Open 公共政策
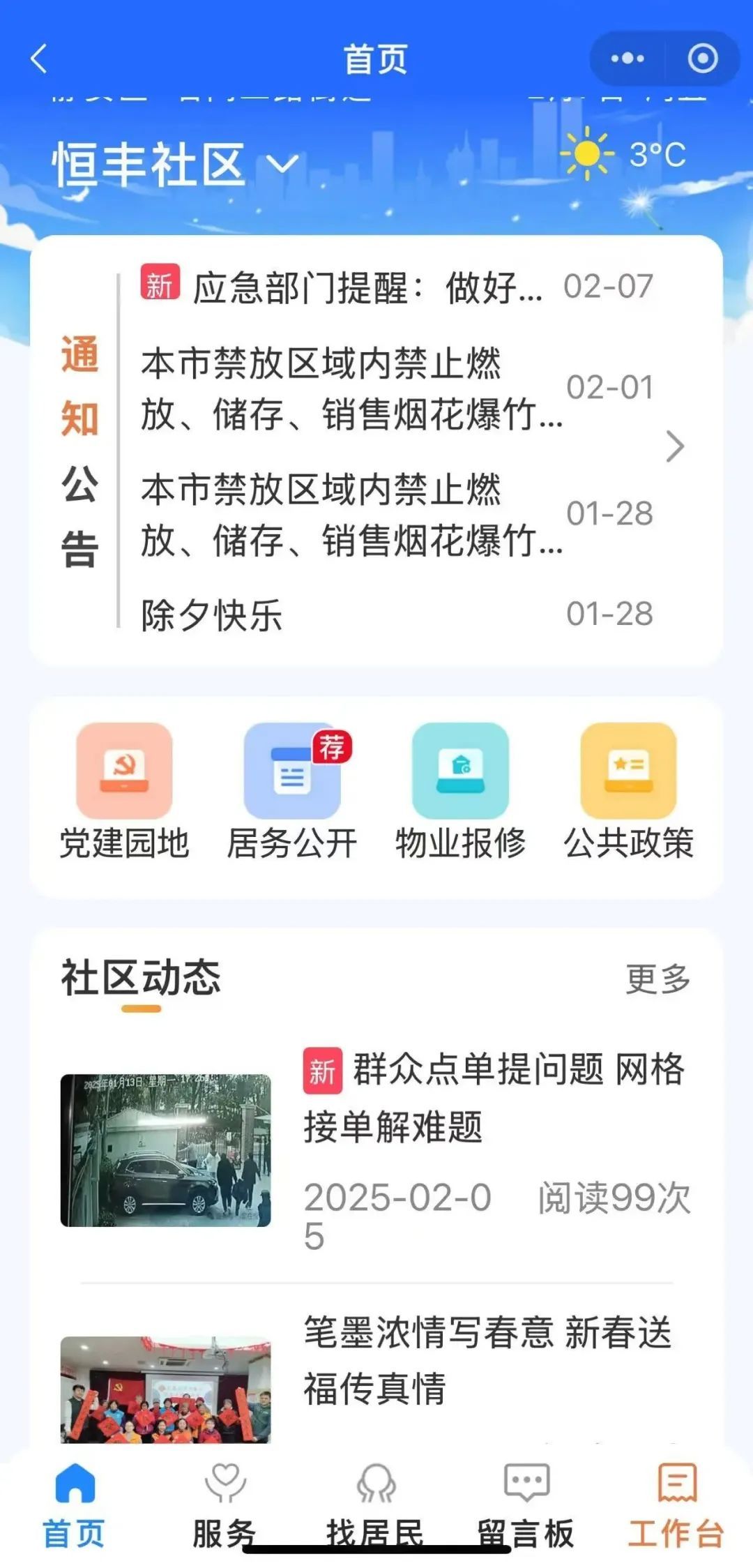The image size is (753, 1568). (629, 792)
